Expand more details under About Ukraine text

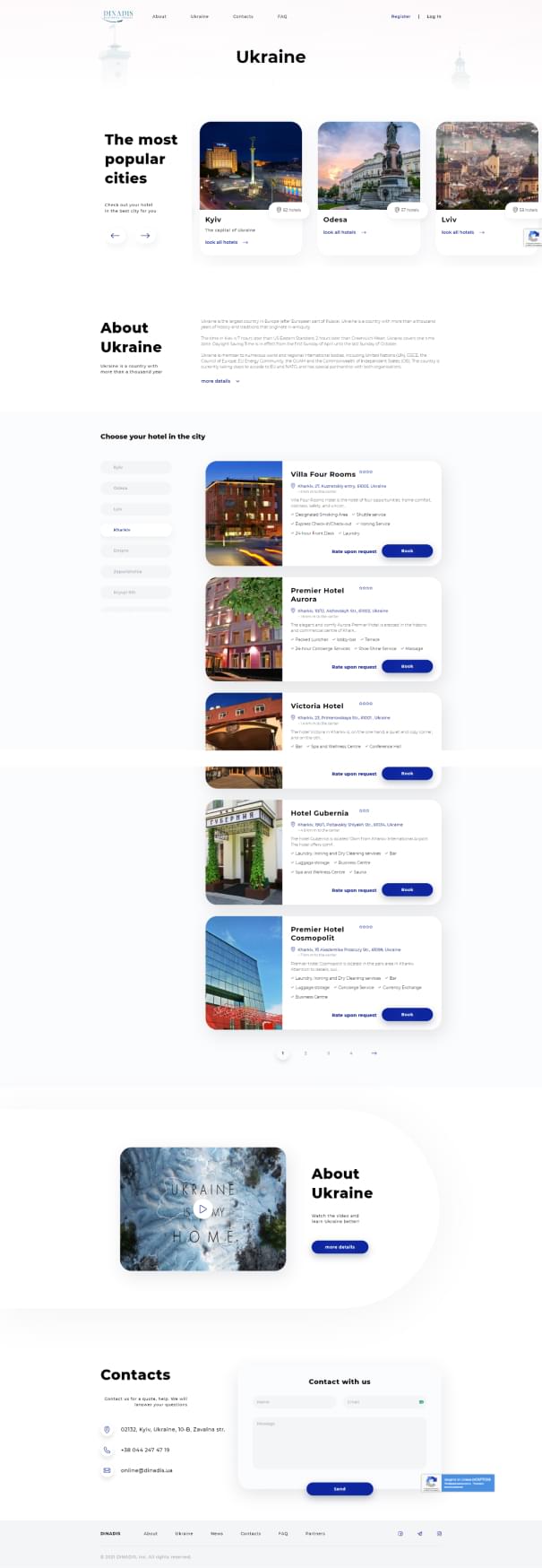click(x=219, y=381)
